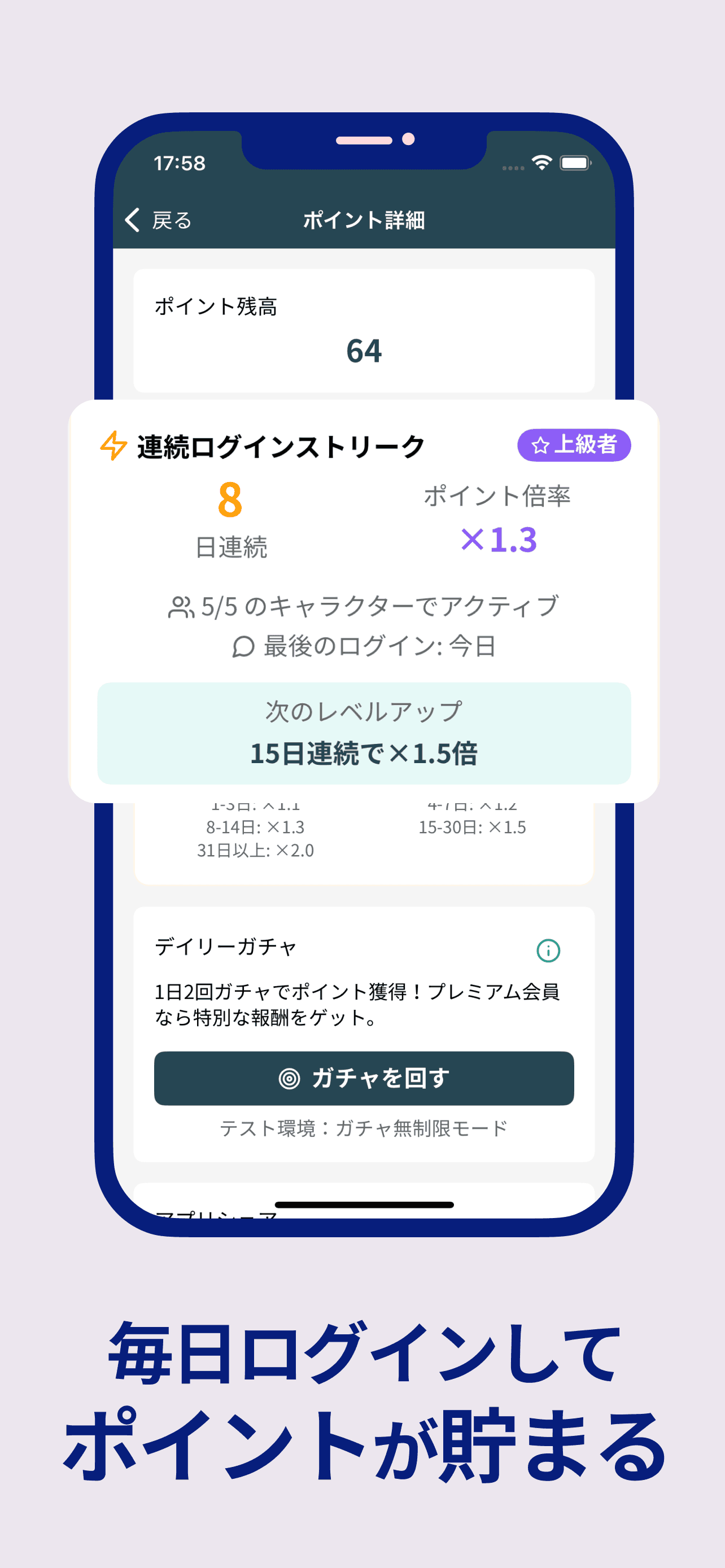Image resolution: width=725 pixels, height=1568 pixels.
Task: Tap the ×1.3 point multiplier value
Action: 499,538
